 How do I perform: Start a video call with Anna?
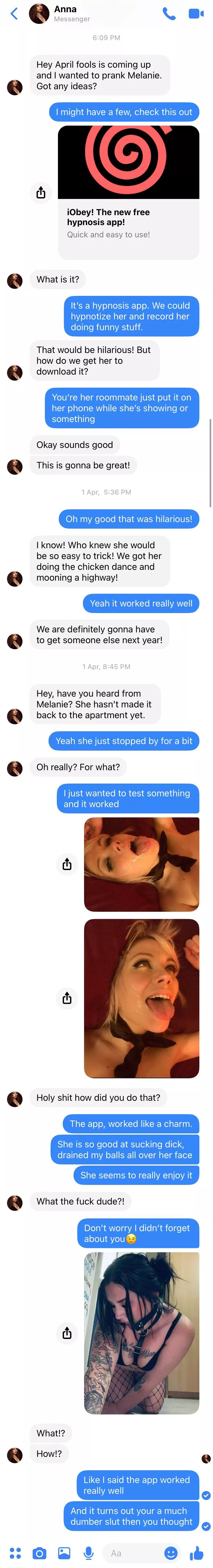[x=196, y=13]
